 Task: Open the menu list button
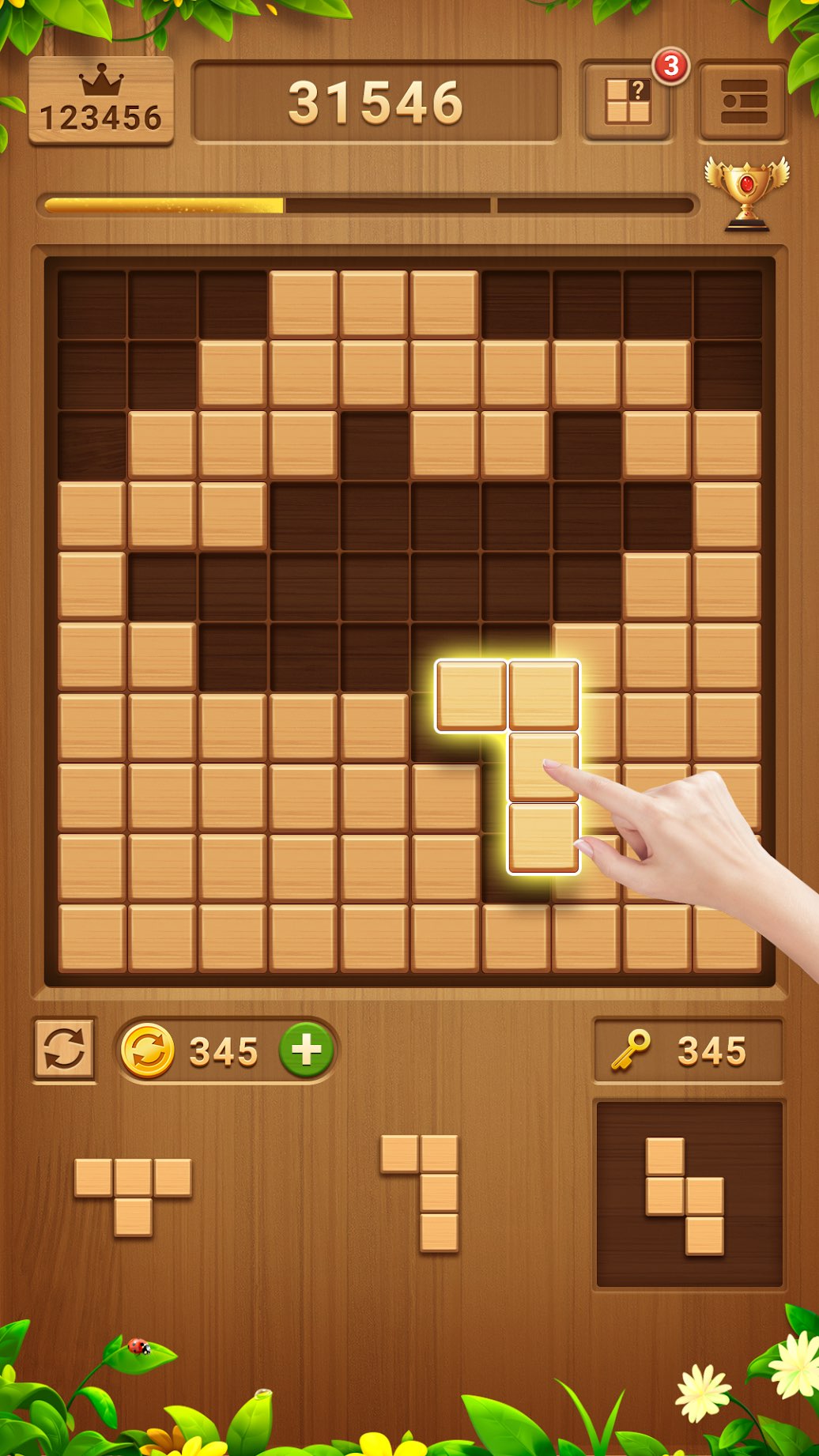tap(743, 102)
